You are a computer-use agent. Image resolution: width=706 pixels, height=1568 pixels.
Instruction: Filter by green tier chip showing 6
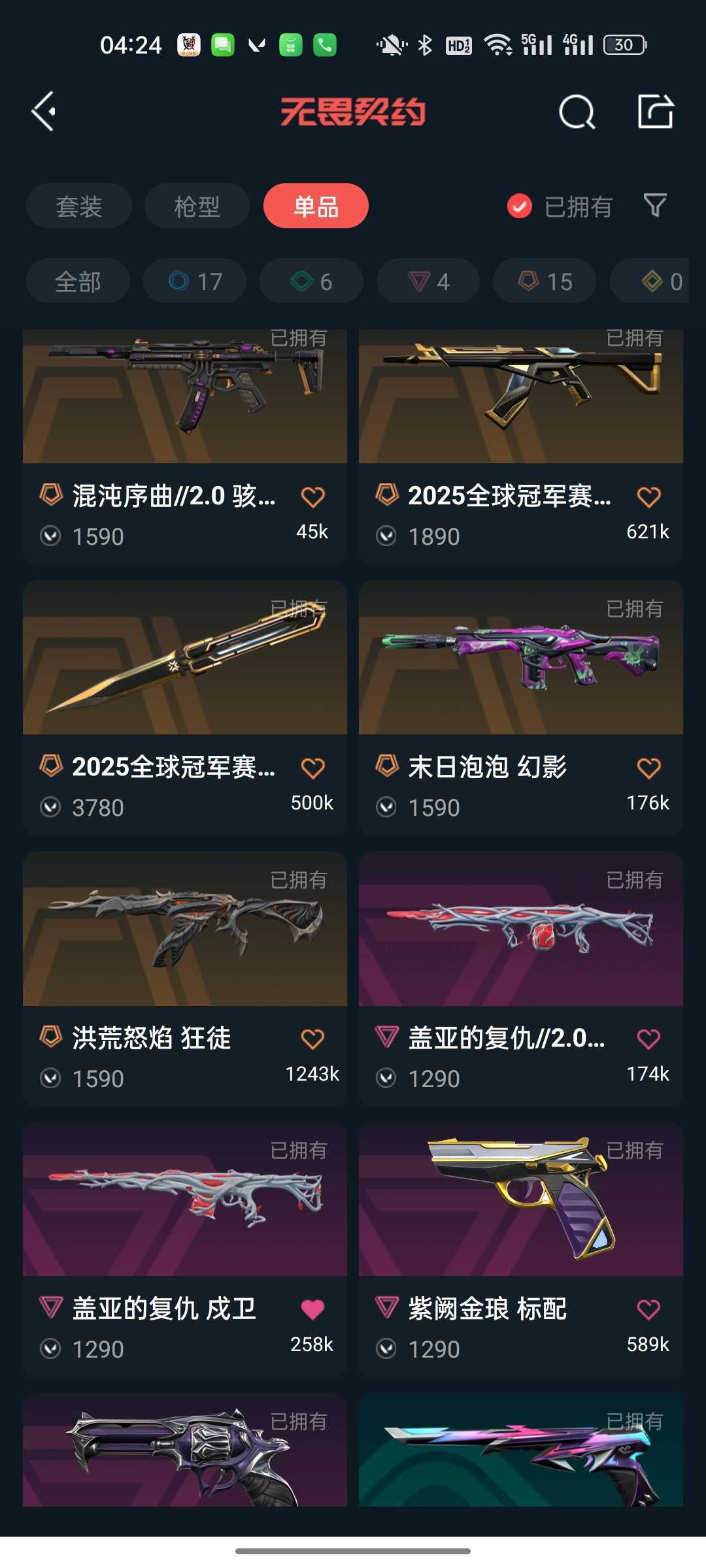click(x=311, y=282)
